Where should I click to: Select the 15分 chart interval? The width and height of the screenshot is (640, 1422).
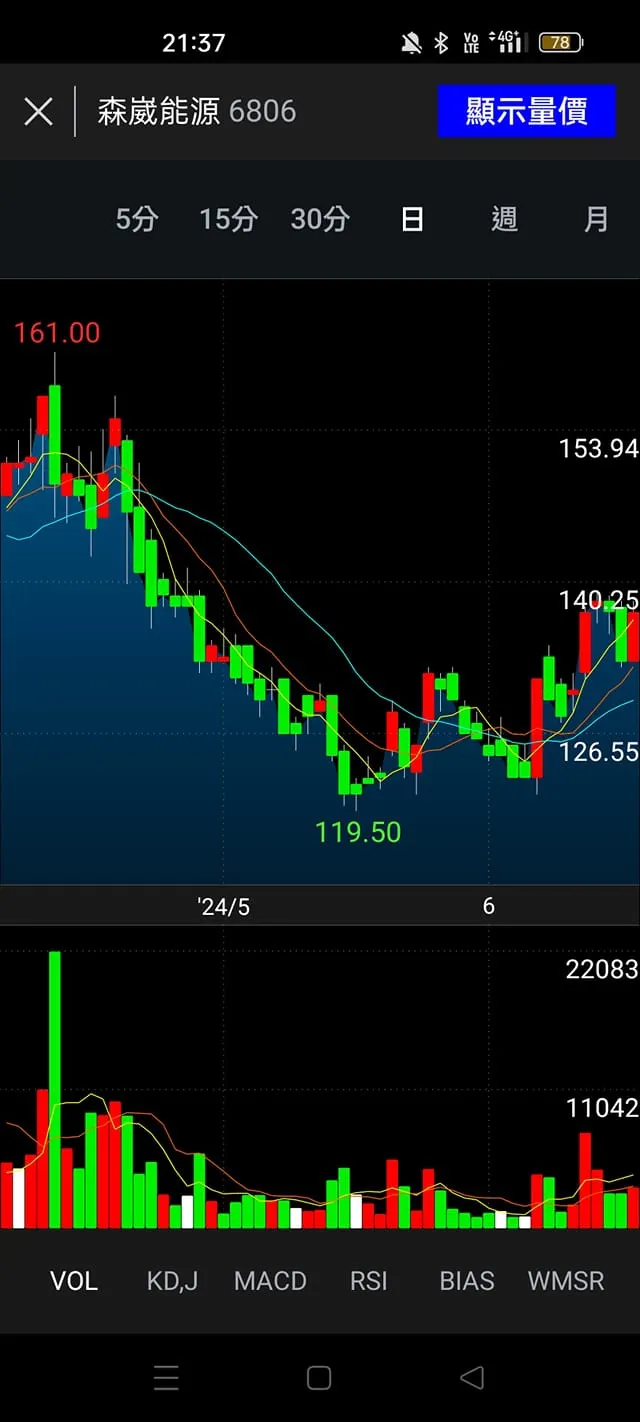coord(228,219)
